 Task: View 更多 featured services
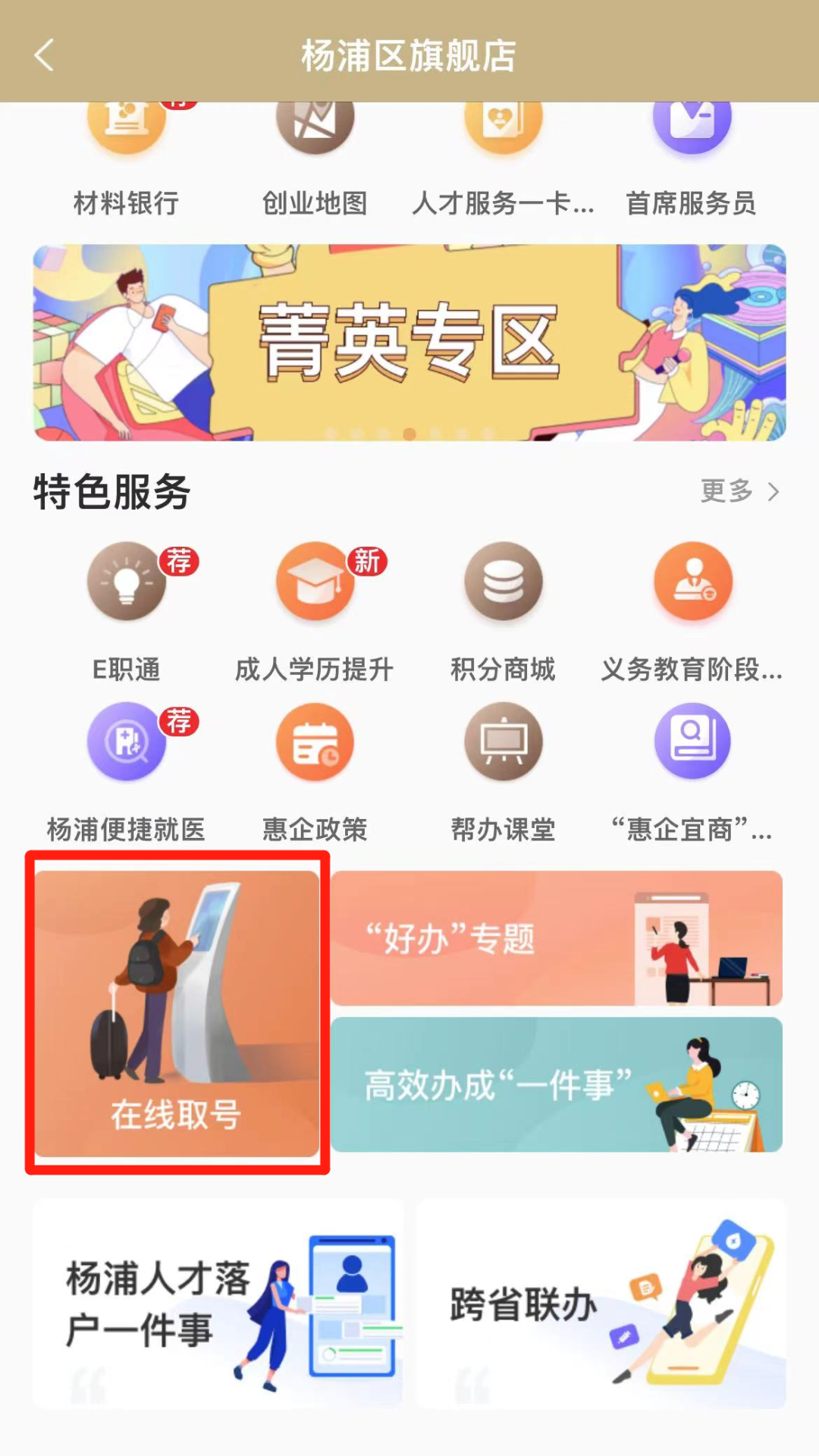[x=739, y=491]
